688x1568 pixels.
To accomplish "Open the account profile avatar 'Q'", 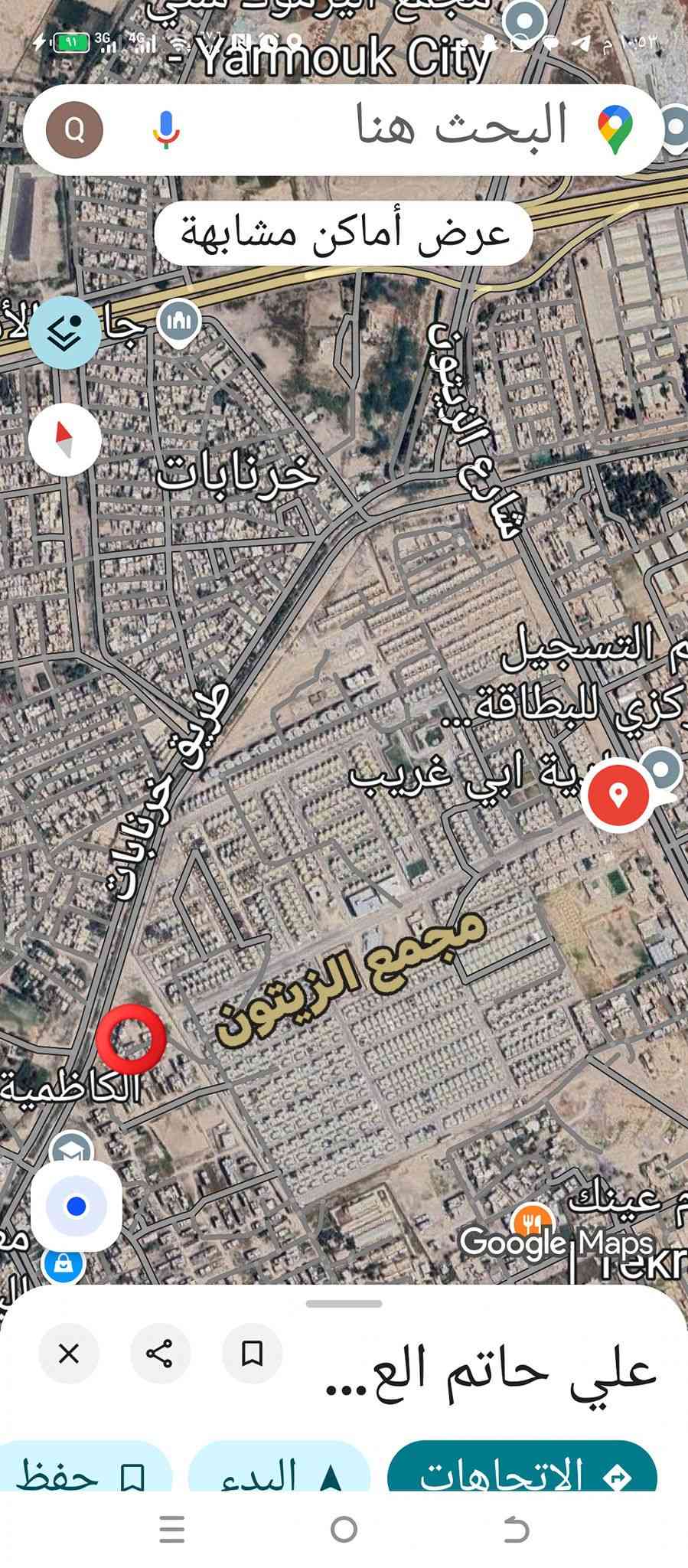I will click(x=74, y=129).
